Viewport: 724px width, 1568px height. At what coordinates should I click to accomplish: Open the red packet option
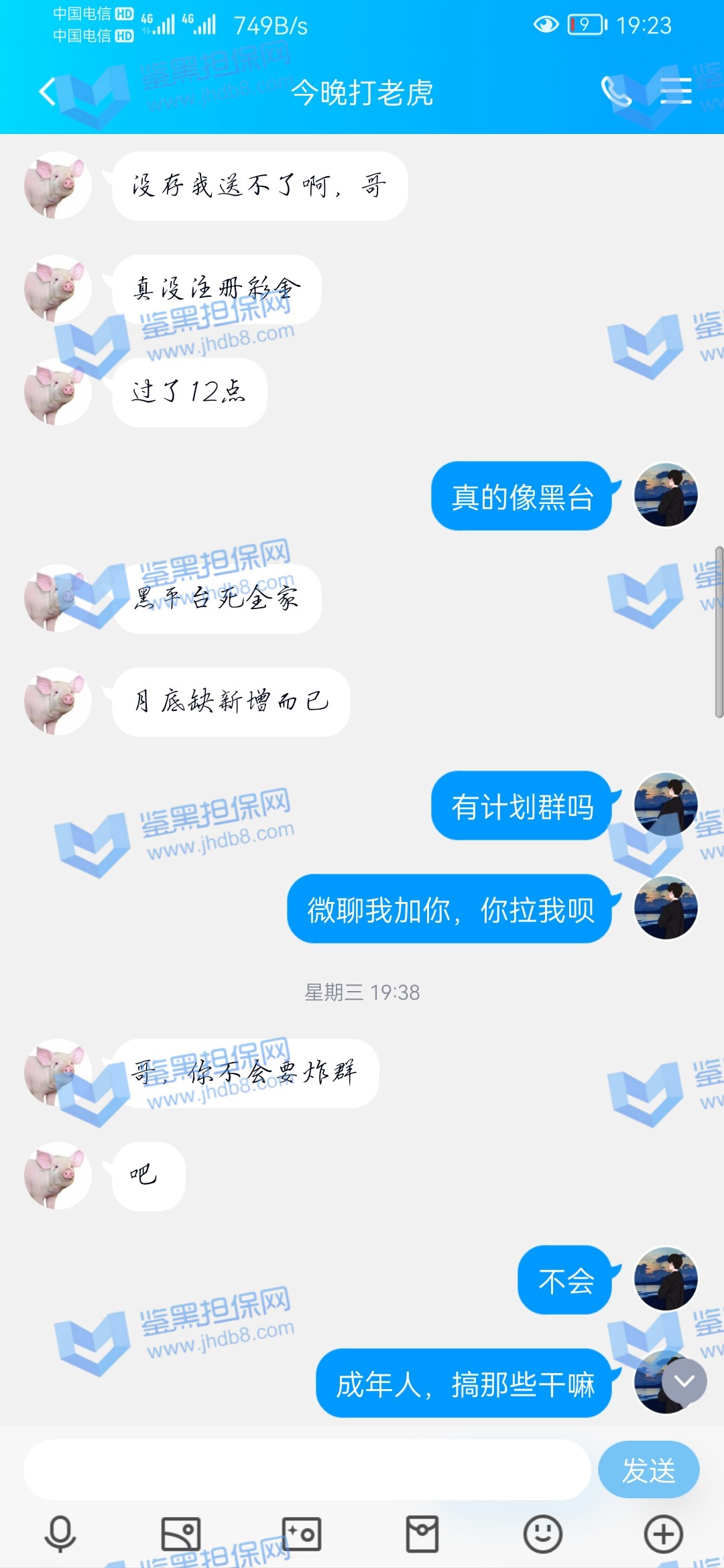coord(422,1534)
